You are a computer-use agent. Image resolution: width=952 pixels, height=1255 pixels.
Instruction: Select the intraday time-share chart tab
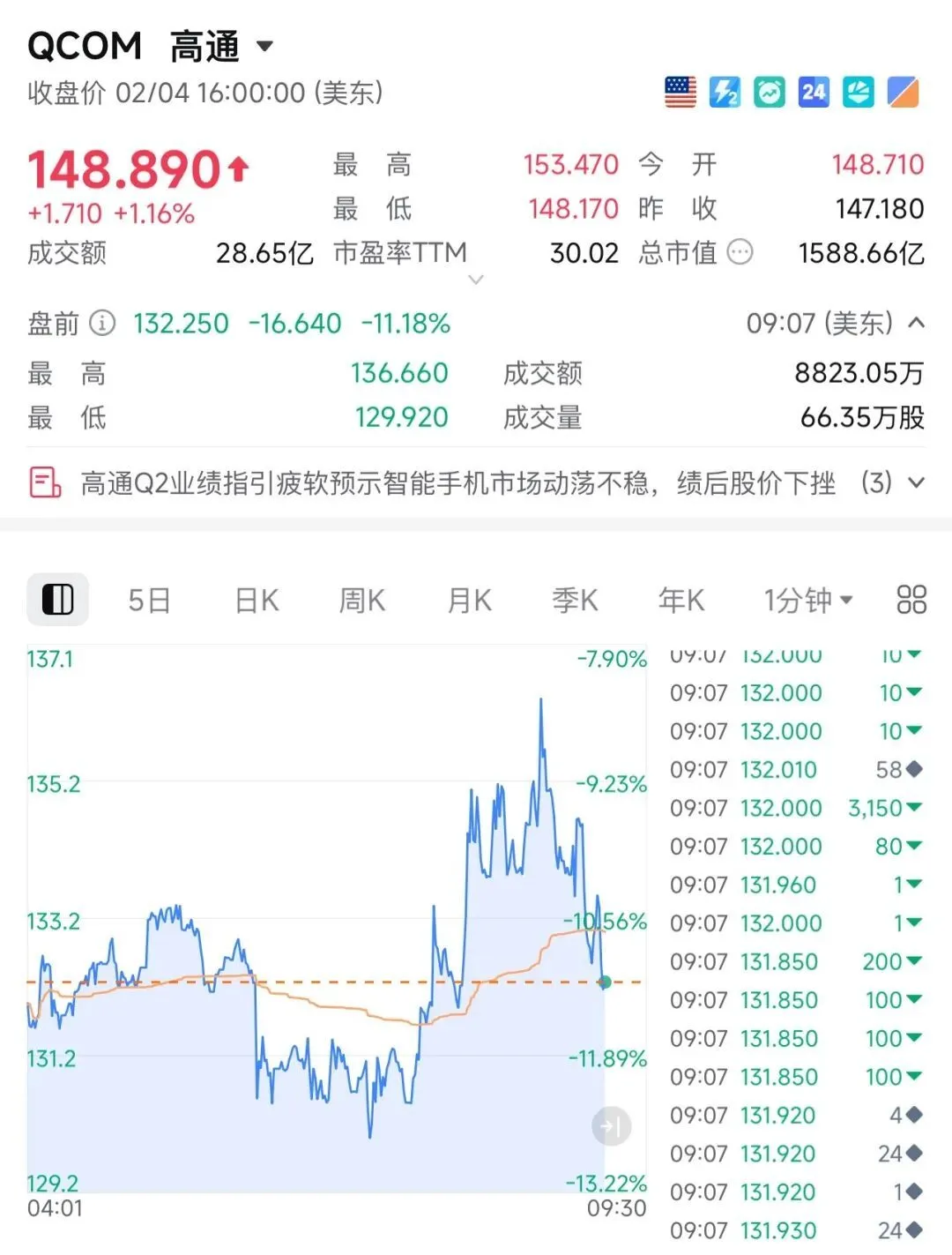click(58, 600)
